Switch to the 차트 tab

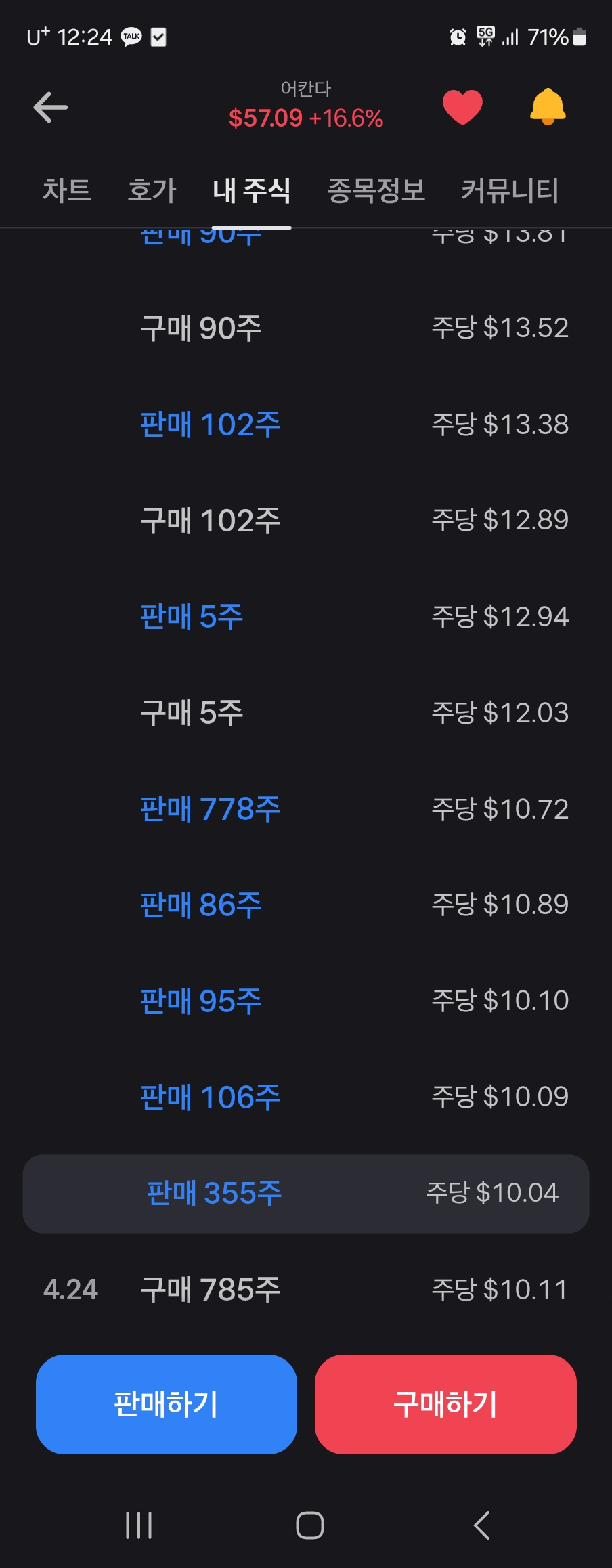[x=66, y=190]
